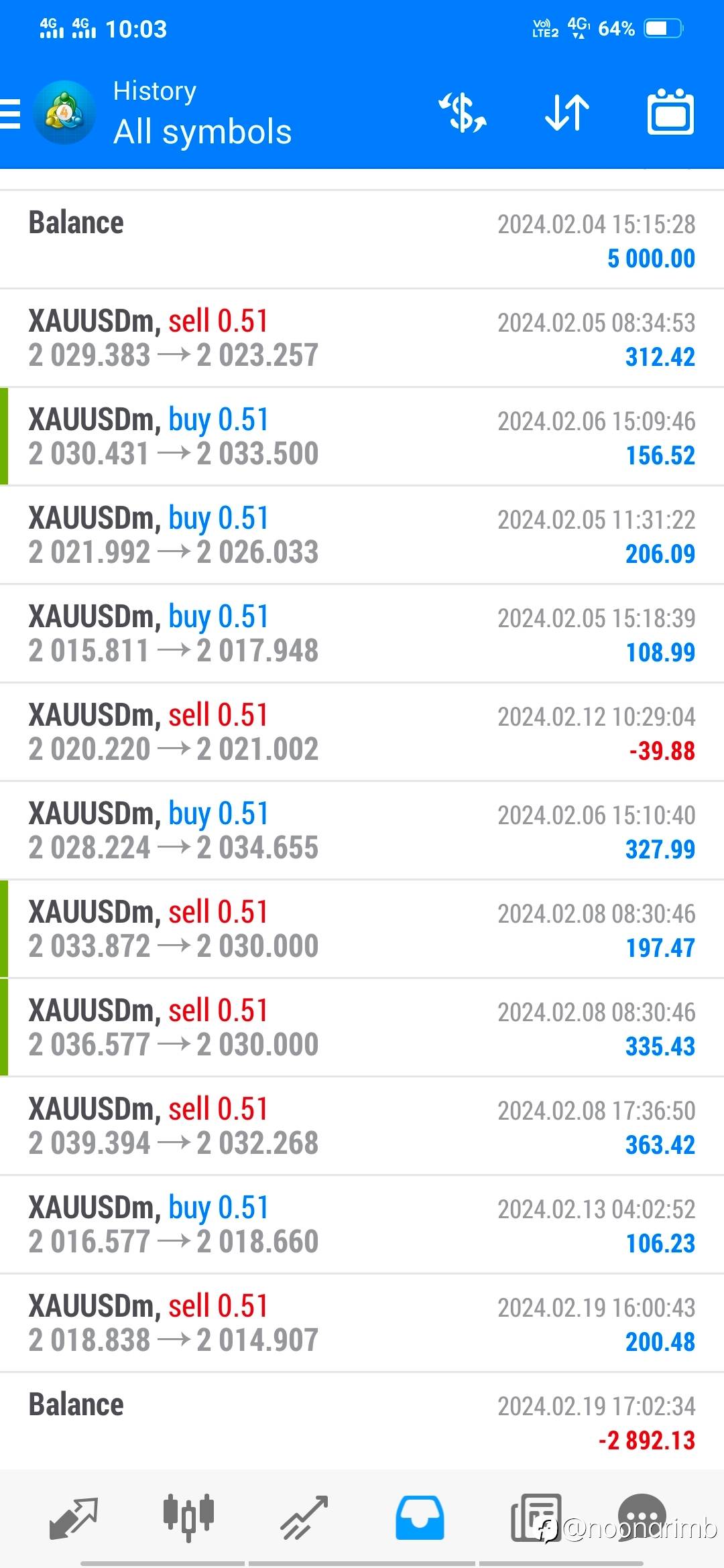Expand the sell trade with profit 312.42
This screenshot has height=1568, width=724.
pos(362,338)
